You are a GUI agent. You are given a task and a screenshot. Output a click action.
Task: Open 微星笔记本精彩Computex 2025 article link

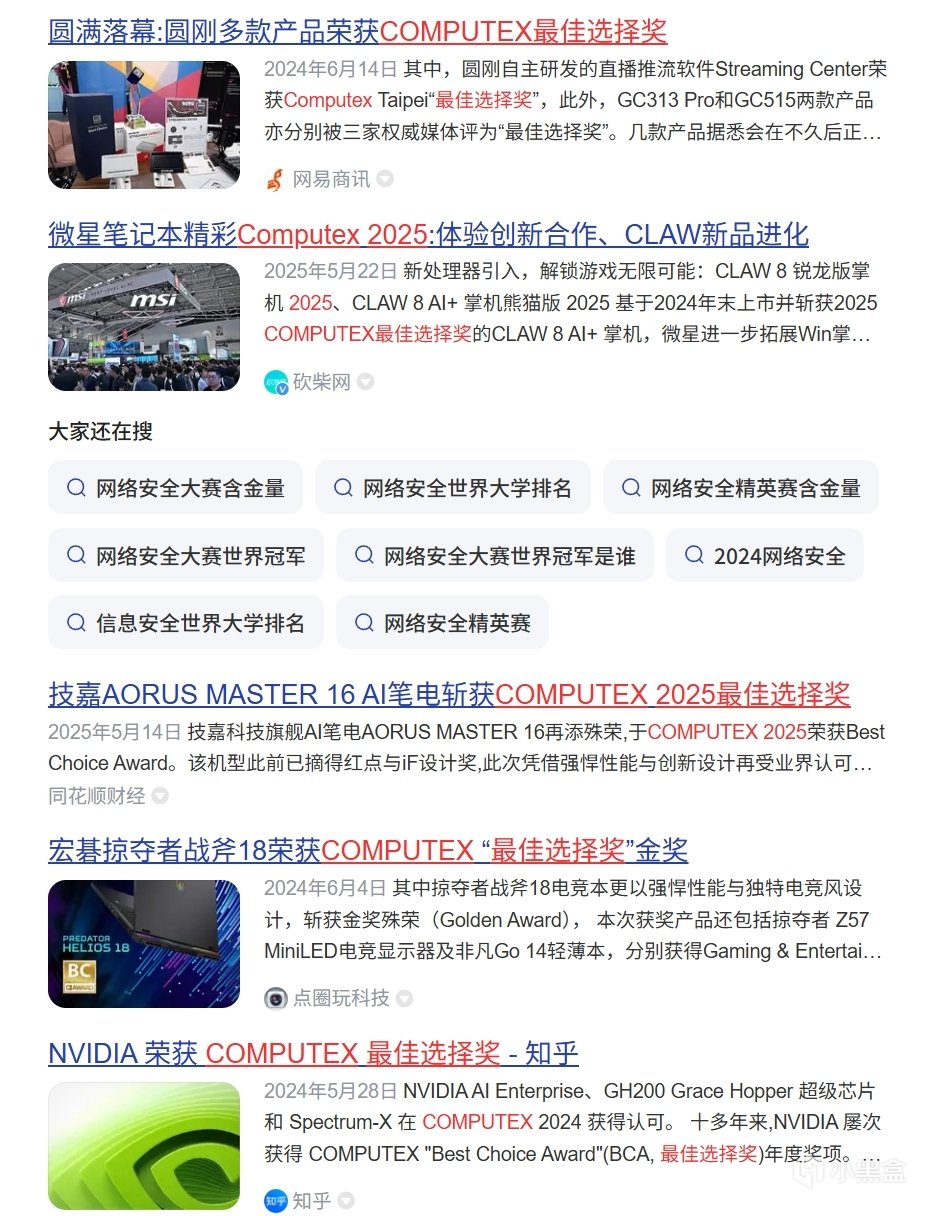pos(428,235)
